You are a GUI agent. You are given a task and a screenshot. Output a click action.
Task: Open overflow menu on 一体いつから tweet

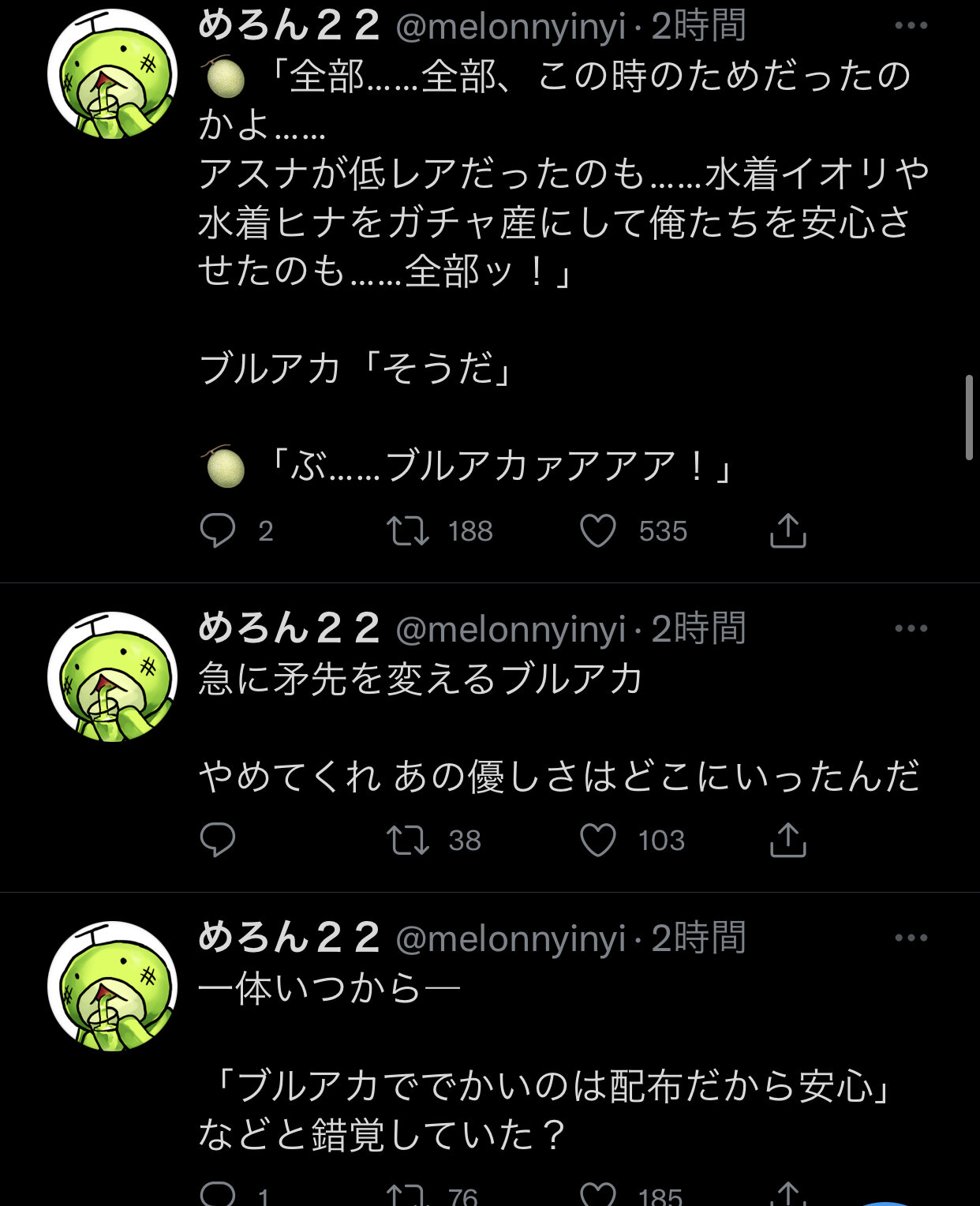(911, 938)
